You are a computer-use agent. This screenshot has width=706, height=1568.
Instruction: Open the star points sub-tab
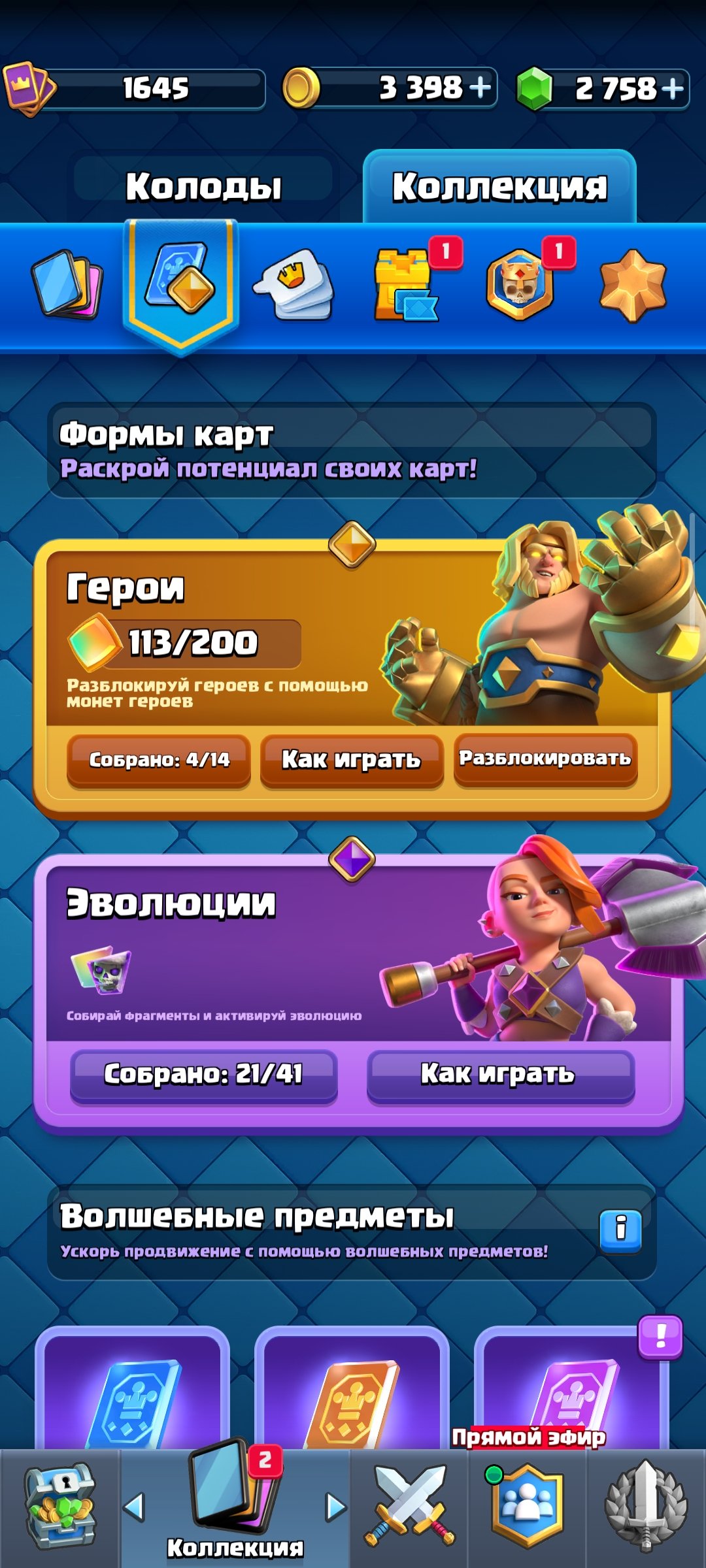click(x=632, y=285)
